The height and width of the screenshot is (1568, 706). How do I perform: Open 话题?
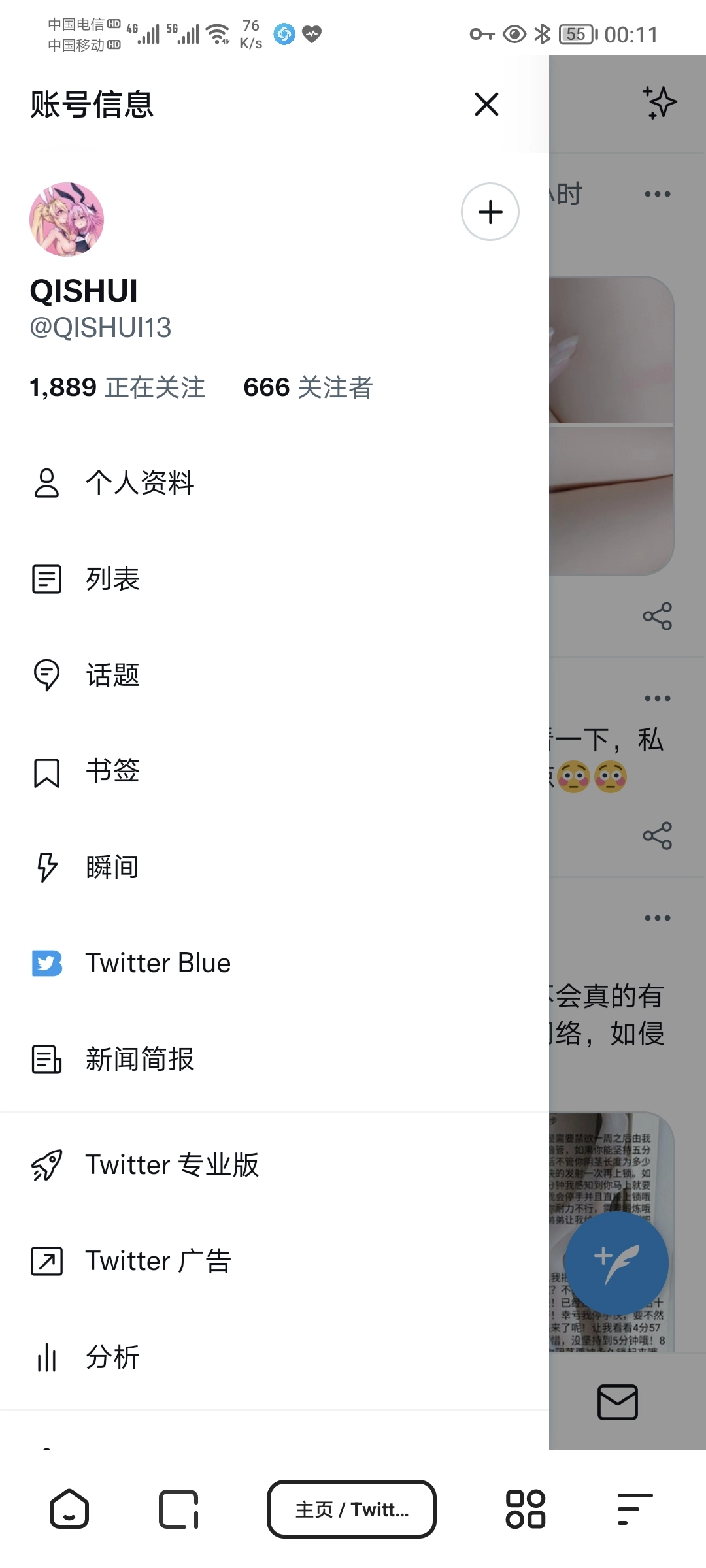(112, 675)
